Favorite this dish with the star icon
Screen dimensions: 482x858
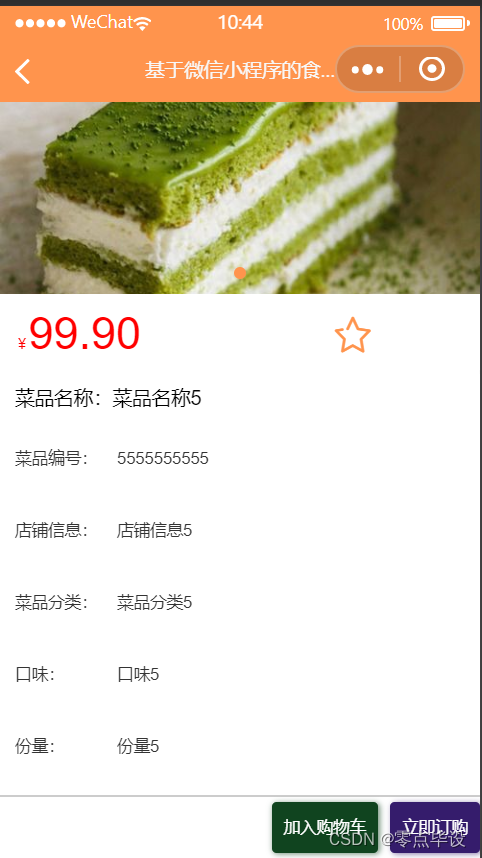click(352, 335)
